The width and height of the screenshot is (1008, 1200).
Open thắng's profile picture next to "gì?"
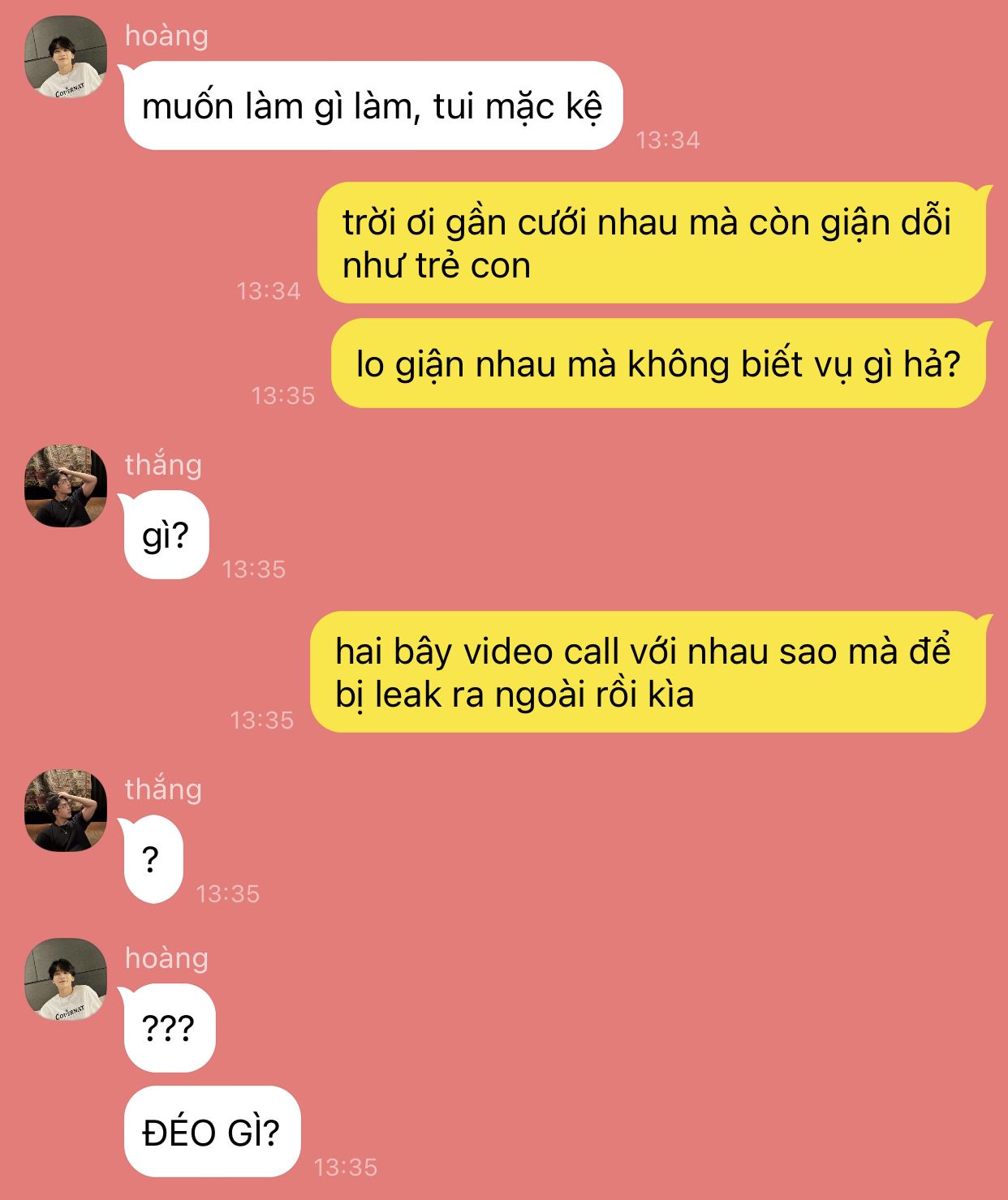(66, 485)
